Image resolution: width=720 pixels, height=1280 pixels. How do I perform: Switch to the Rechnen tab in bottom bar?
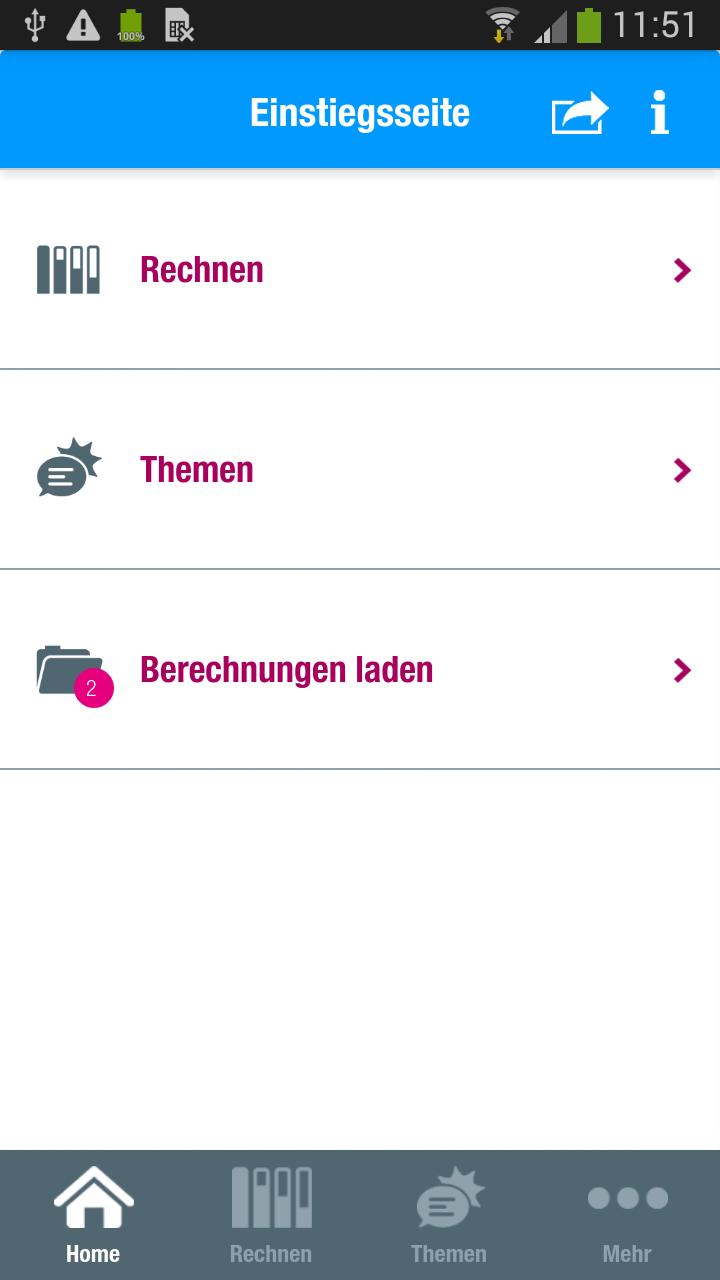pos(271,1215)
